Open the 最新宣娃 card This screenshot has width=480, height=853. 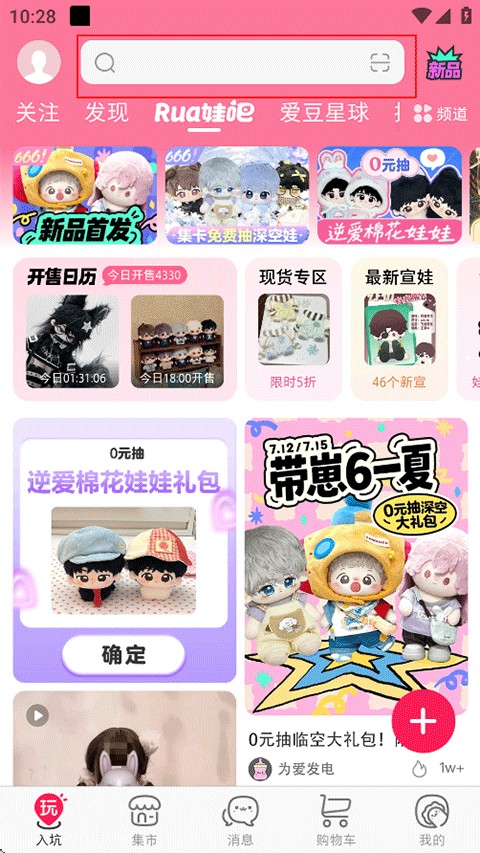pos(399,329)
